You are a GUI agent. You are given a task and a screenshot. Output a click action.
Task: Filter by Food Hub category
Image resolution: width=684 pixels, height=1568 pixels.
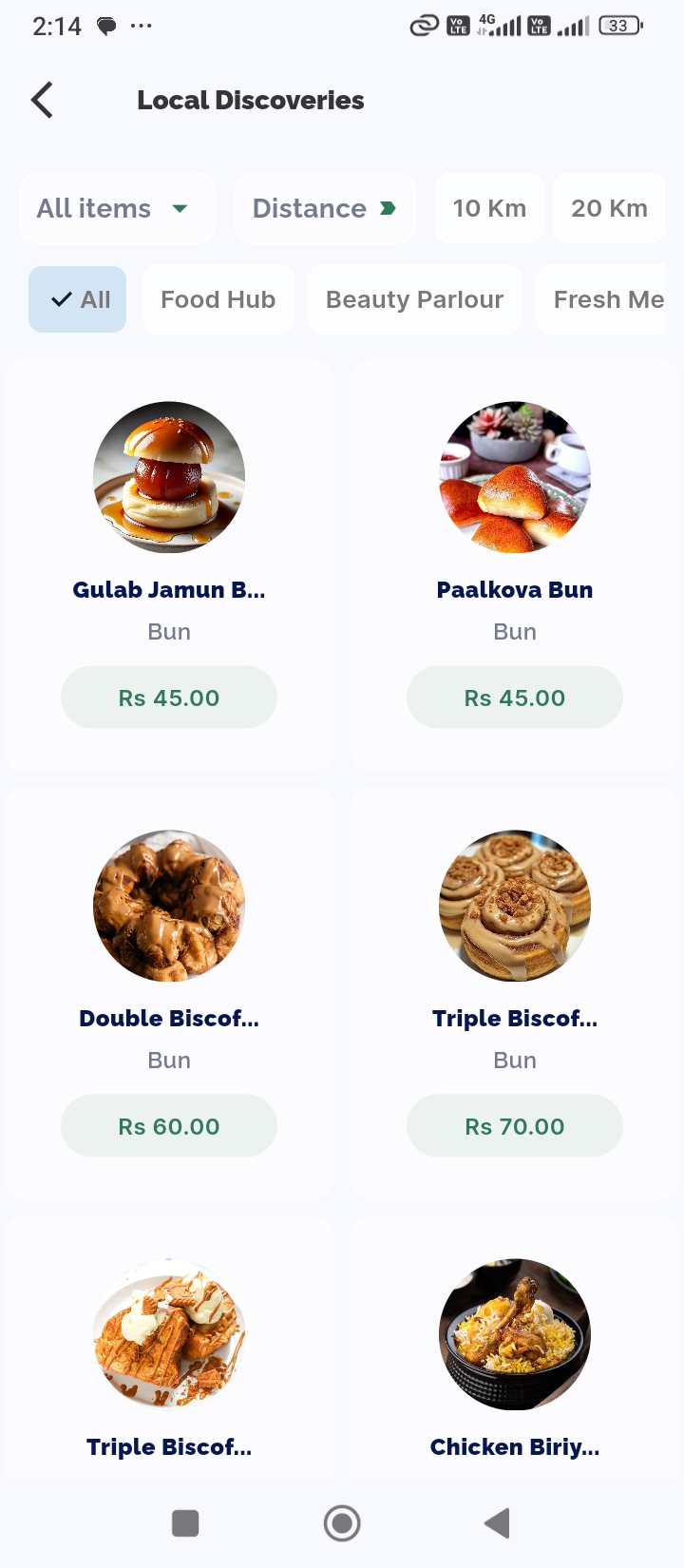tap(218, 299)
